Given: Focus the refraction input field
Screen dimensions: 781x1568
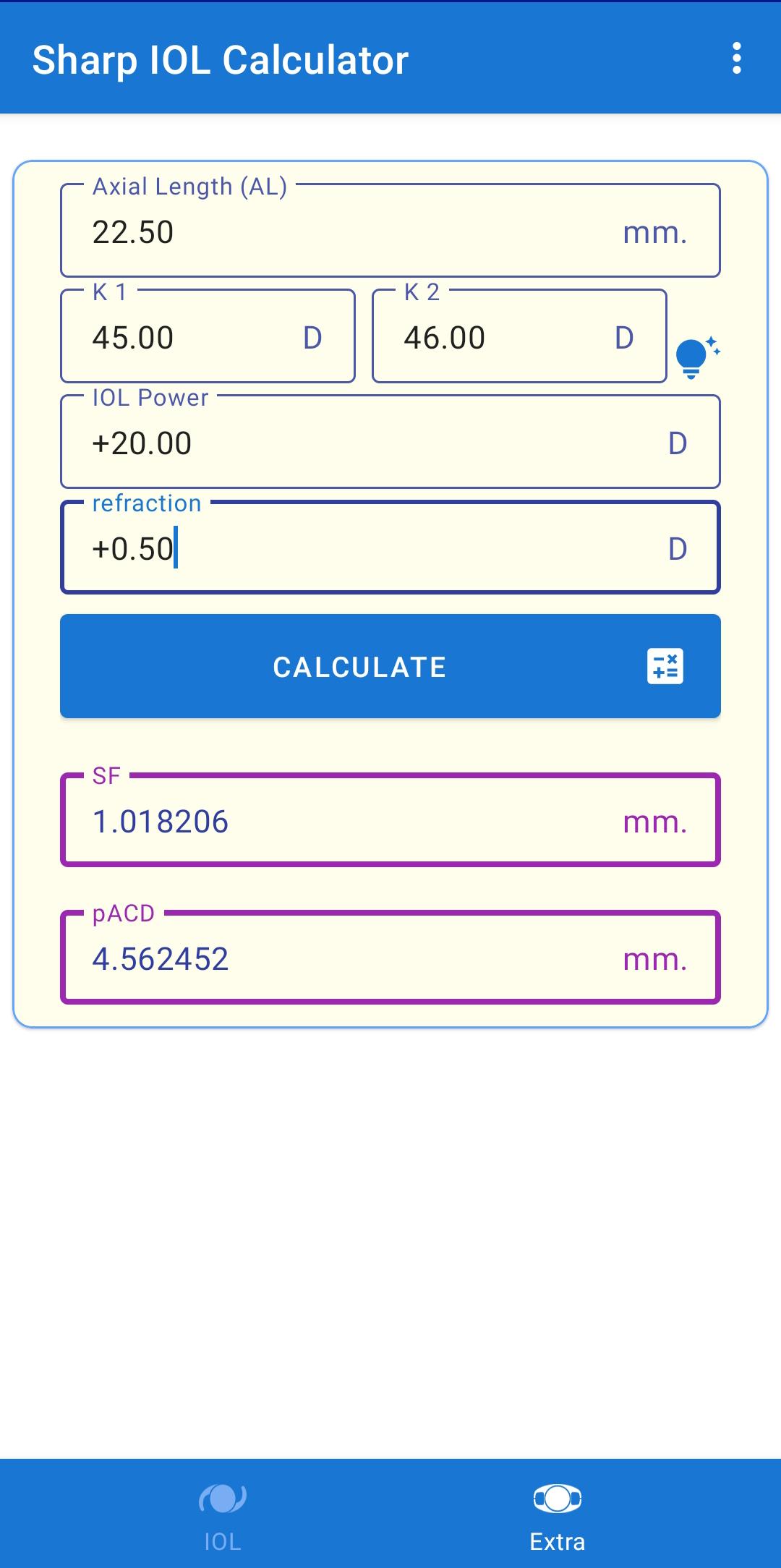Looking at the screenshot, I should [390, 548].
